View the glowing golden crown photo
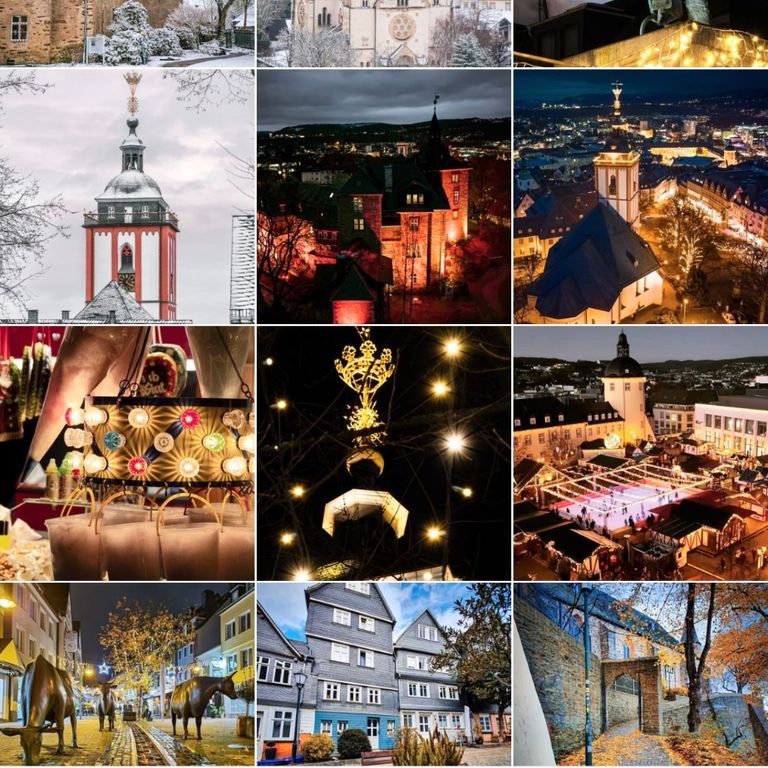 [384, 453]
